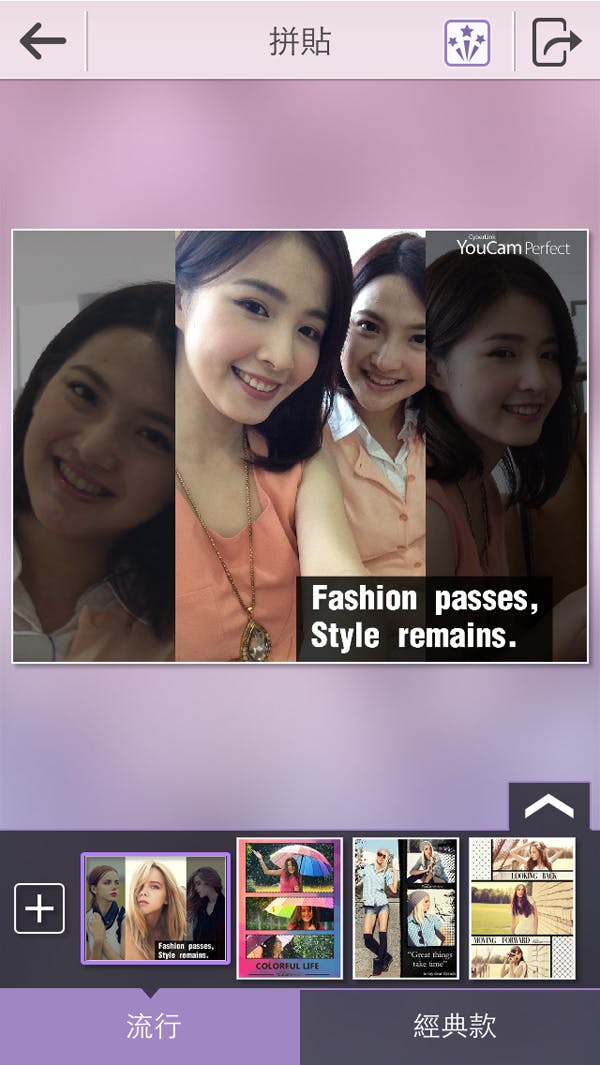
Task: Switch to the 流行 tab
Action: pyautogui.click(x=150, y=1026)
